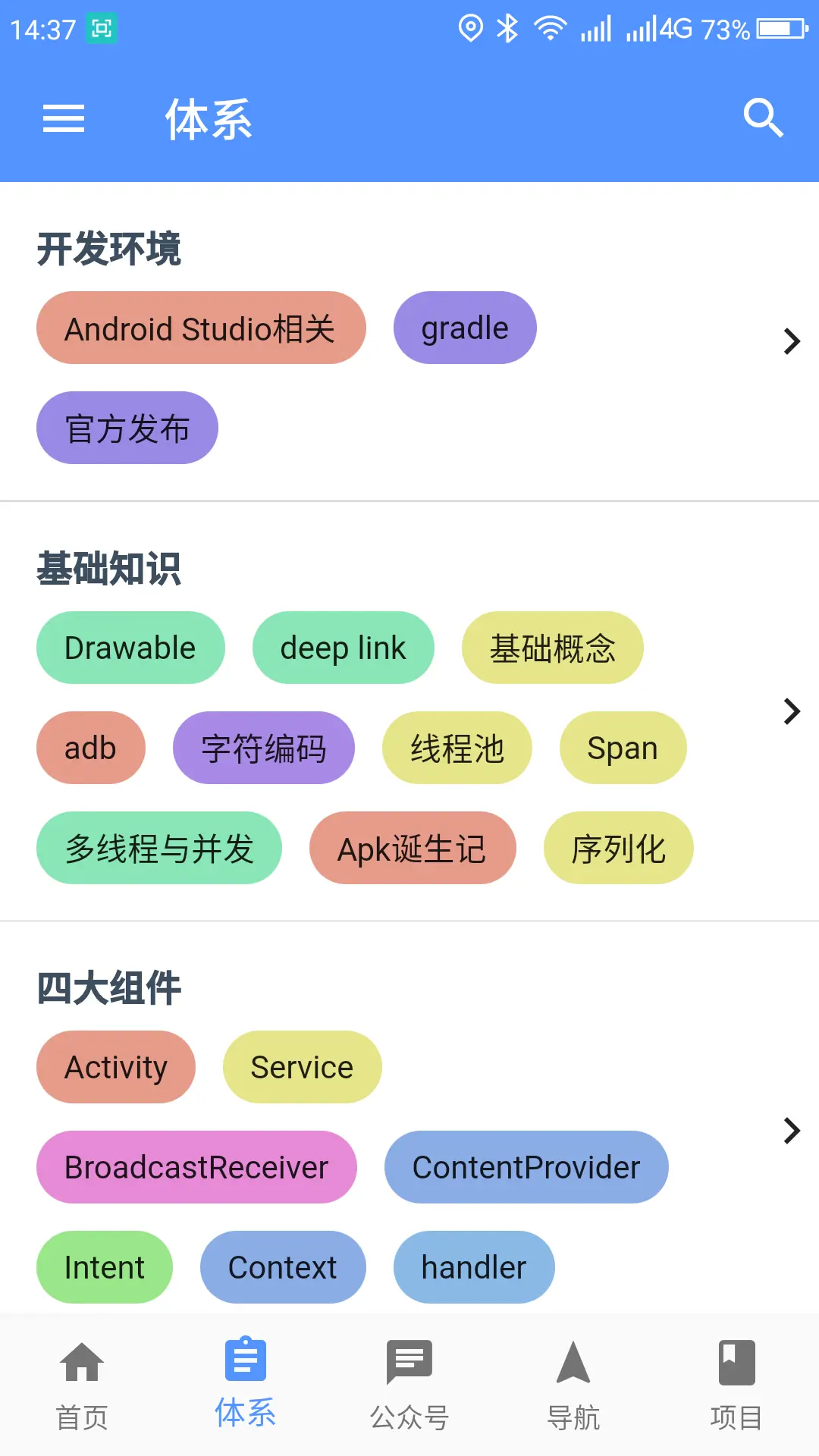Expand the 基础知识 section arrow
Screen dimensions: 819x1456
click(792, 711)
